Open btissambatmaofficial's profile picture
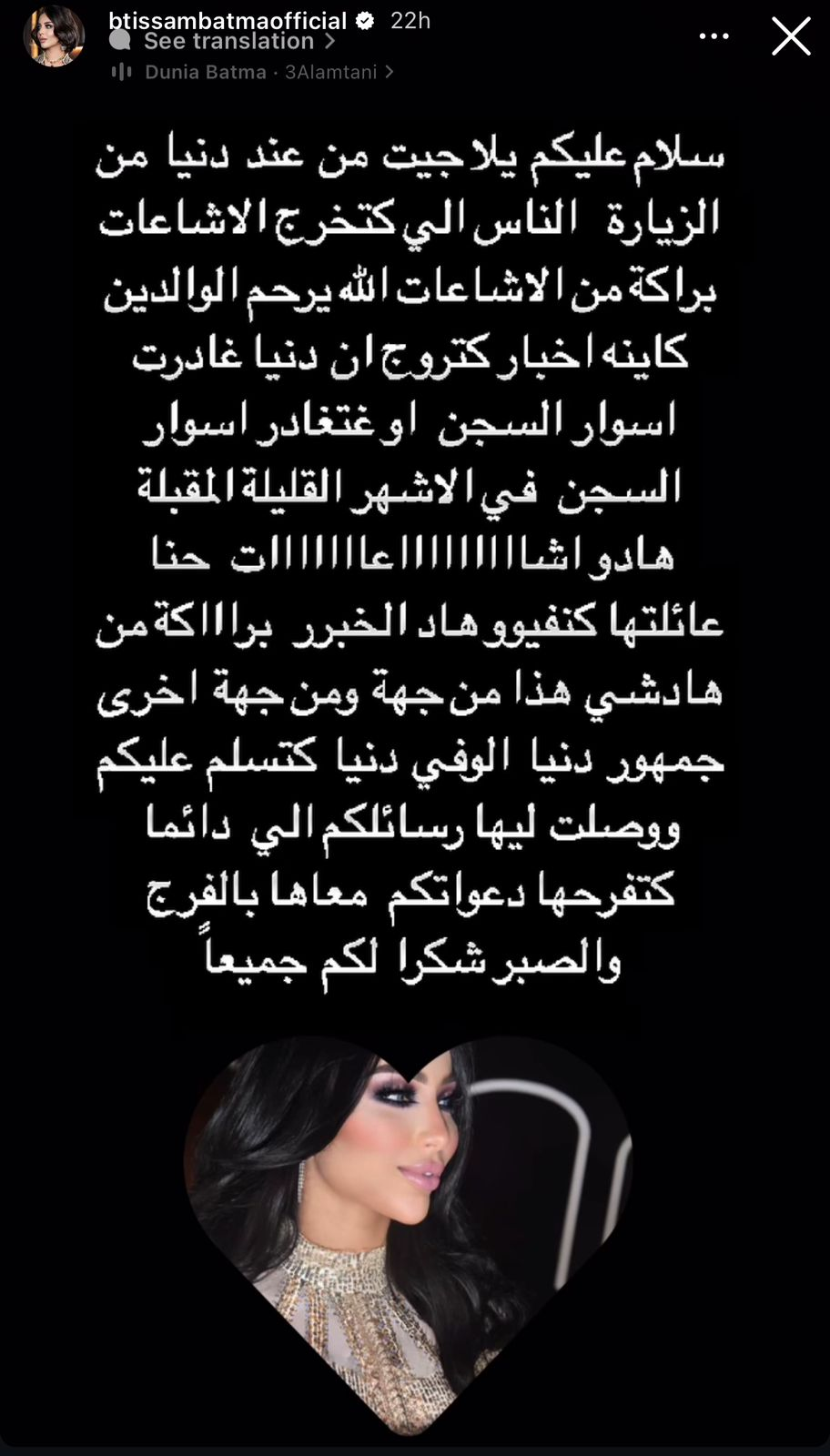Viewport: 830px width, 1456px height. pyautogui.click(x=55, y=36)
